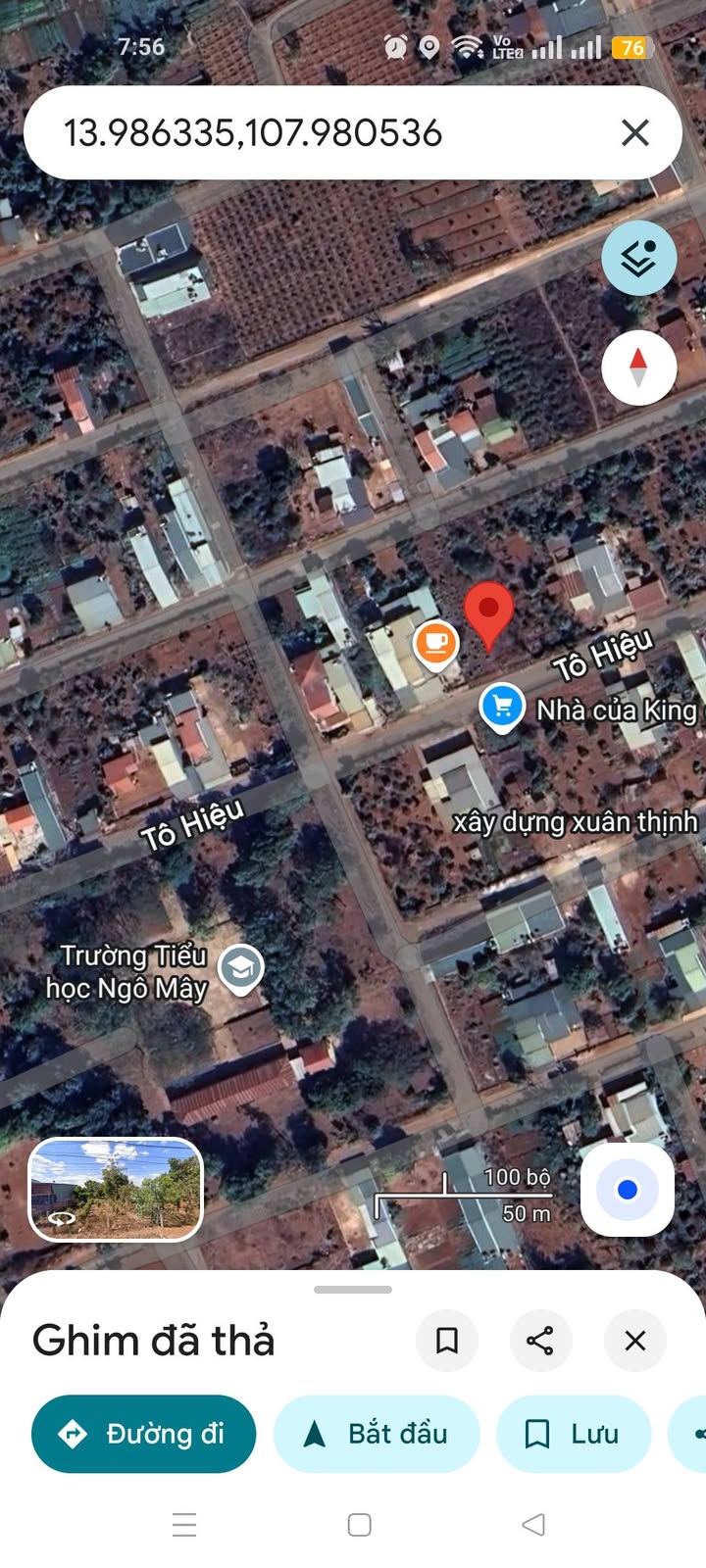Image resolution: width=706 pixels, height=1568 pixels.
Task: Clear the coordinates in the search box
Action: pyautogui.click(x=635, y=132)
